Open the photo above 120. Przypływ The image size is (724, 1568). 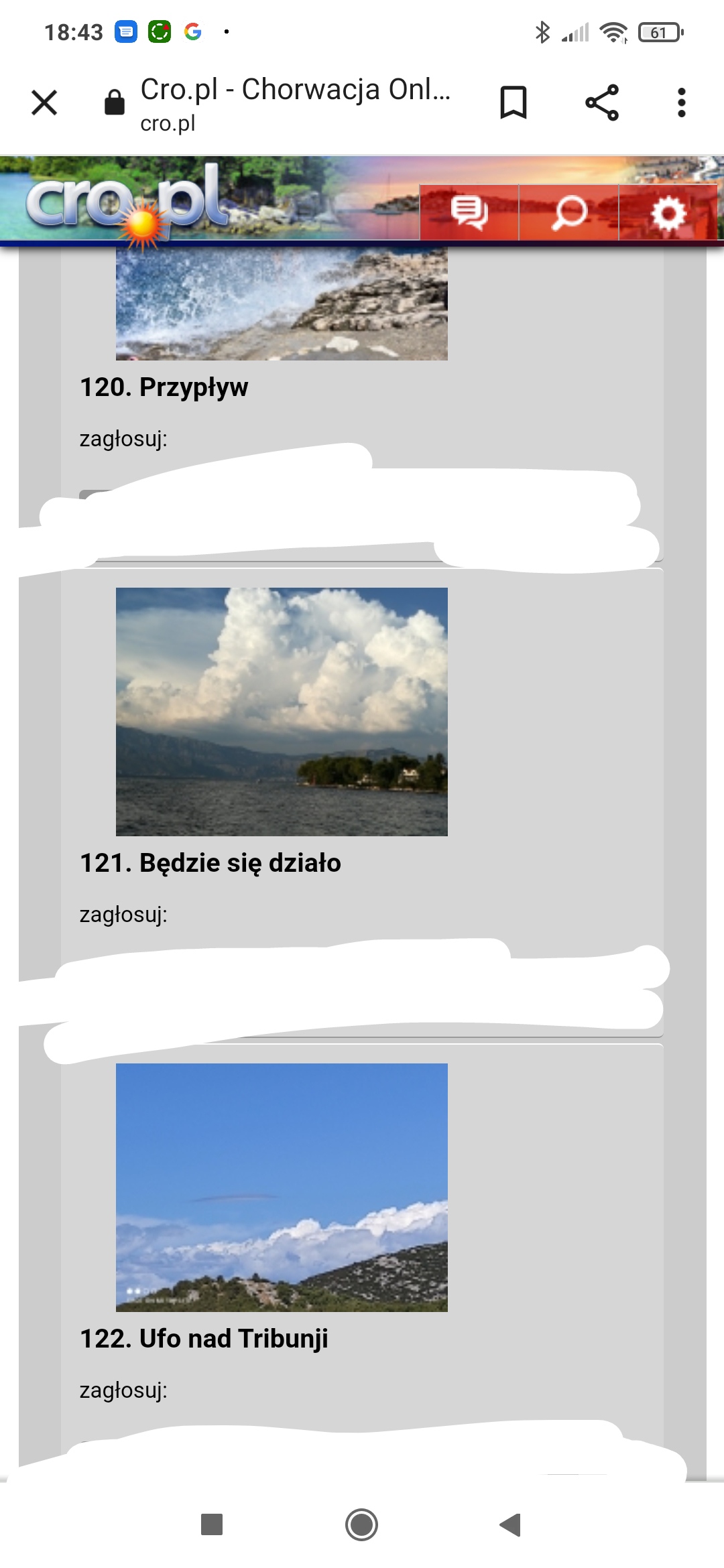pyautogui.click(x=282, y=305)
